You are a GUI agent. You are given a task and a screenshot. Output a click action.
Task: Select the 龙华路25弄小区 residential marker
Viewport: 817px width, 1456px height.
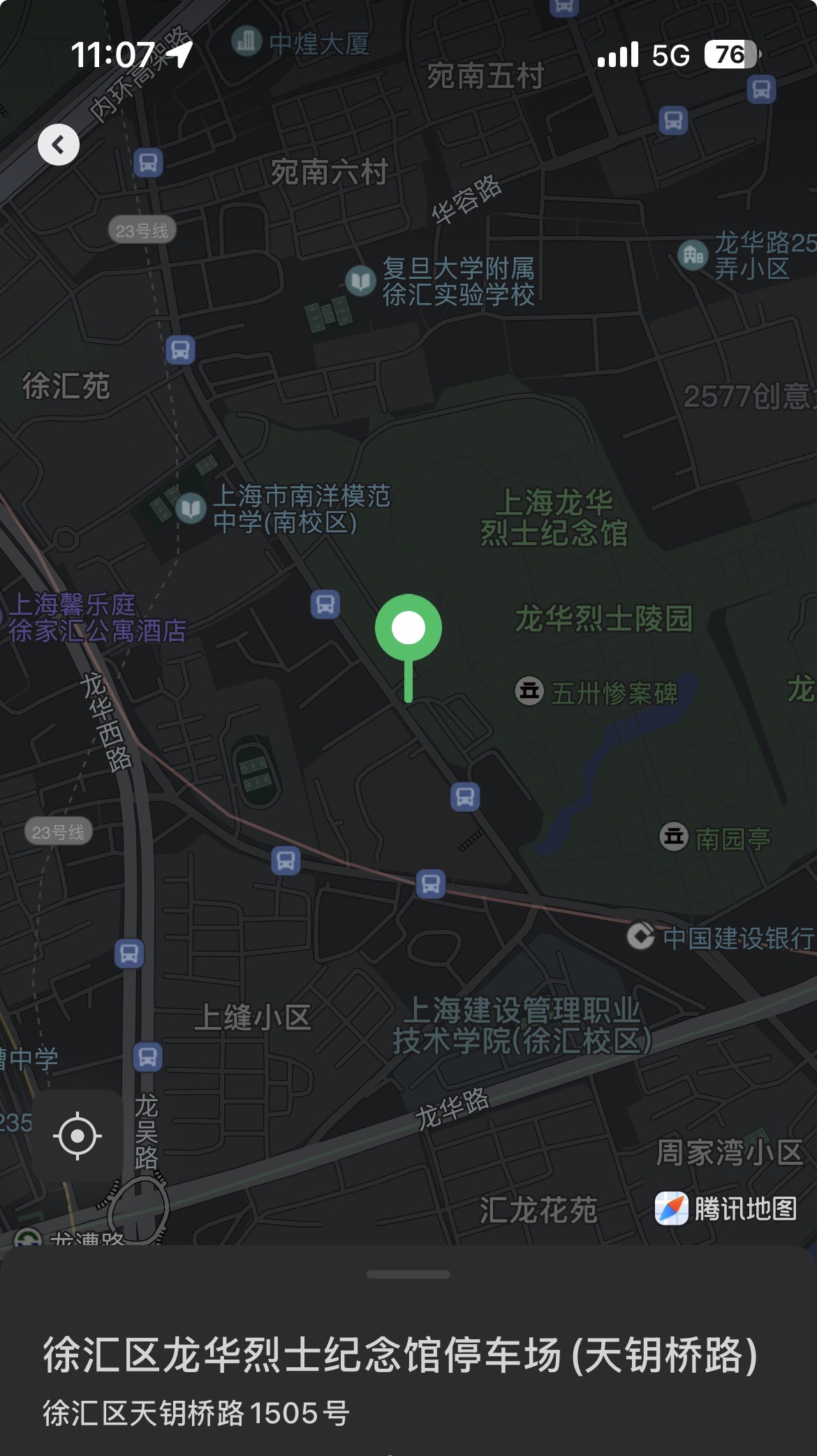click(693, 255)
